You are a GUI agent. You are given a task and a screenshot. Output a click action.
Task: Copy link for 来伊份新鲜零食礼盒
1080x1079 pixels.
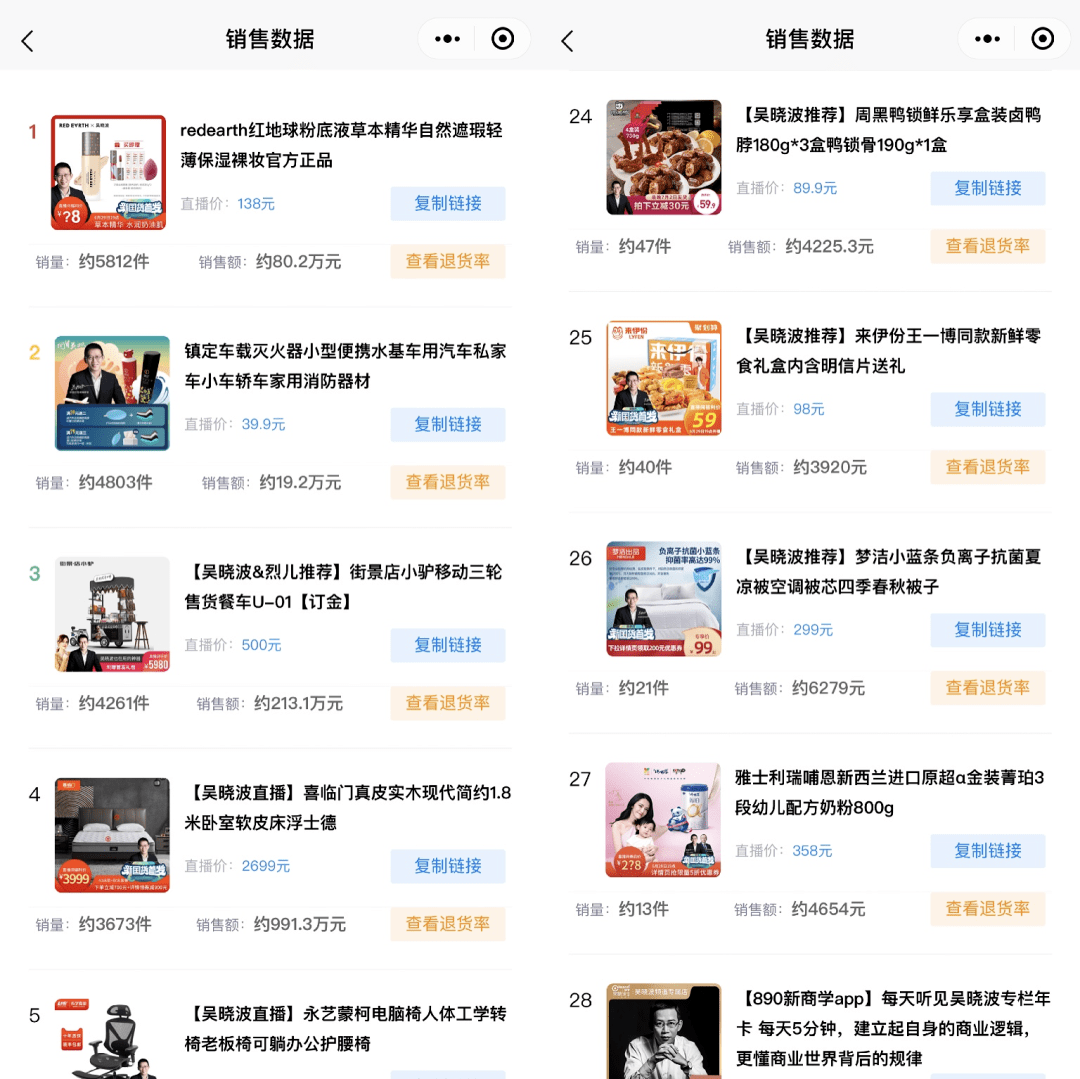(988, 409)
